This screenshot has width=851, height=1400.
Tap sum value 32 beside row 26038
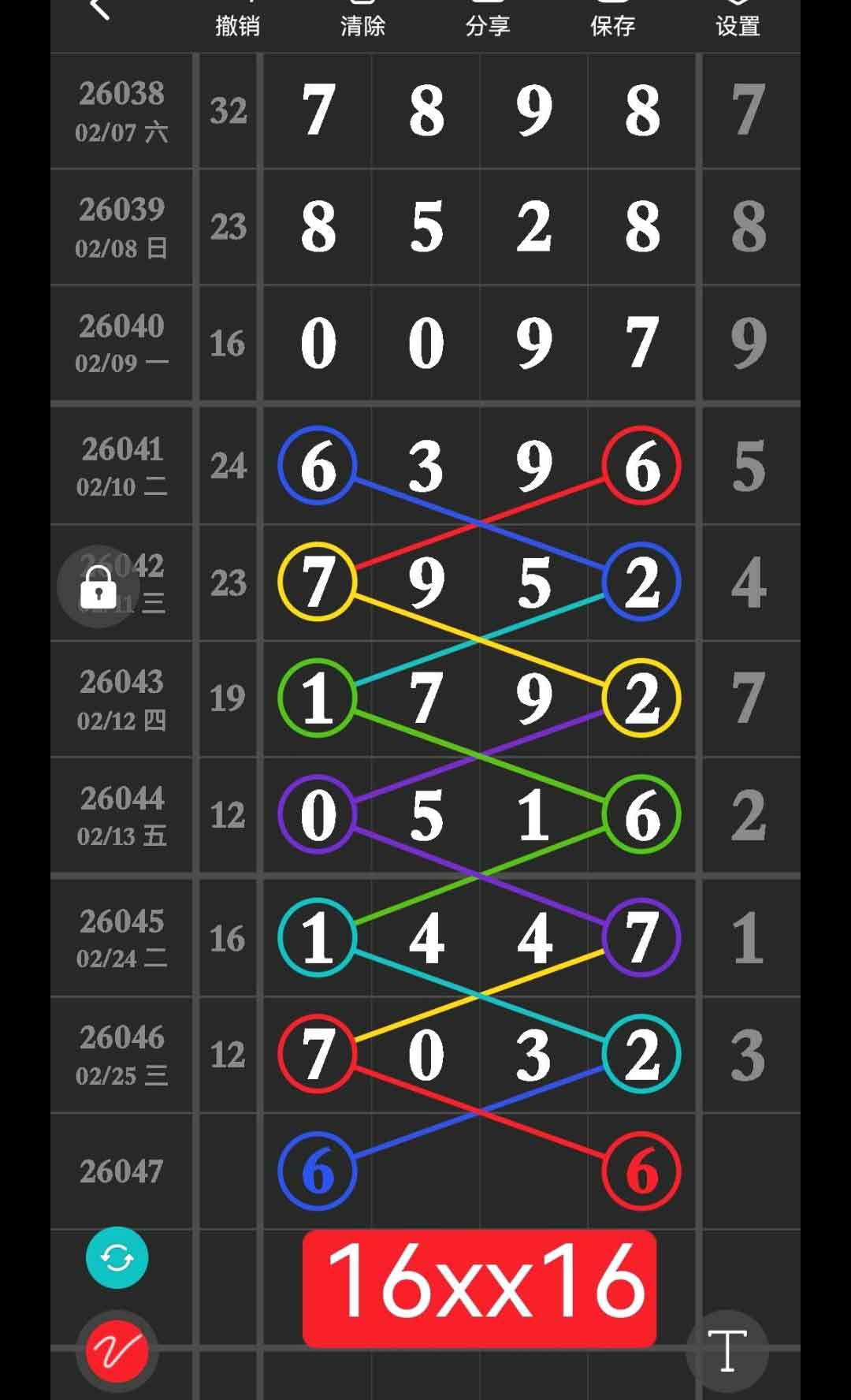[x=229, y=112]
